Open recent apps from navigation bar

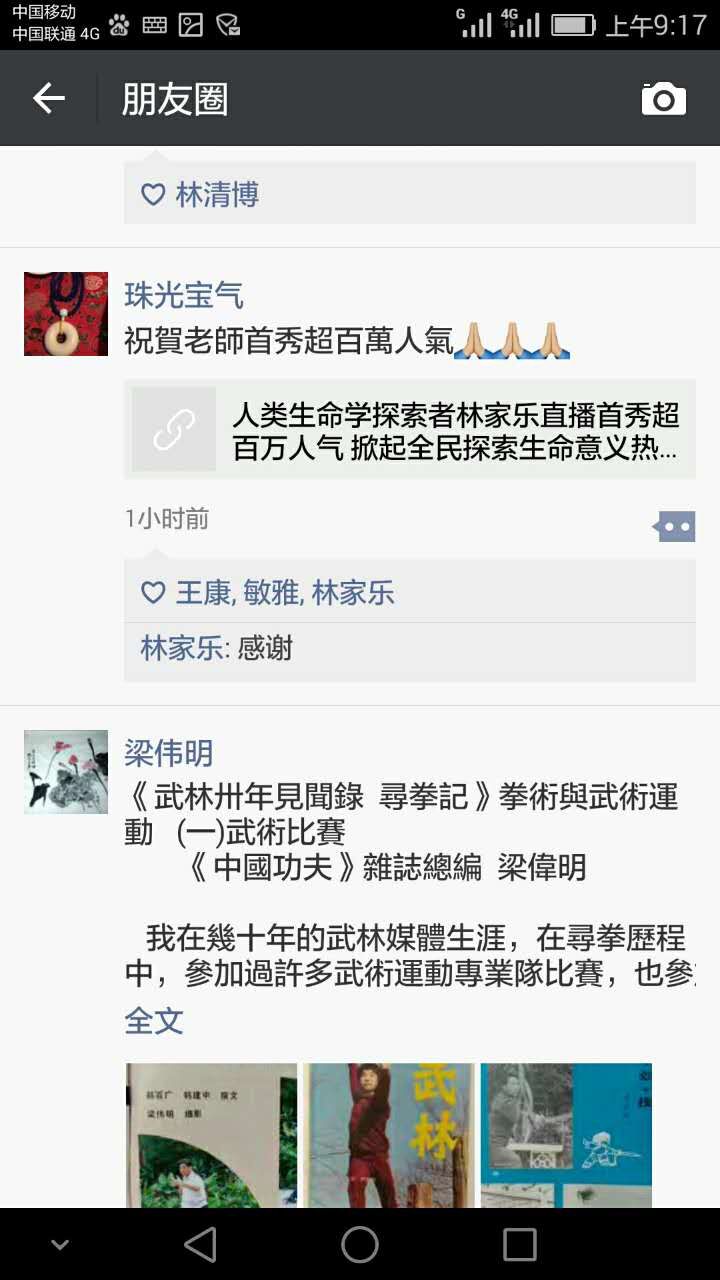point(520,1245)
